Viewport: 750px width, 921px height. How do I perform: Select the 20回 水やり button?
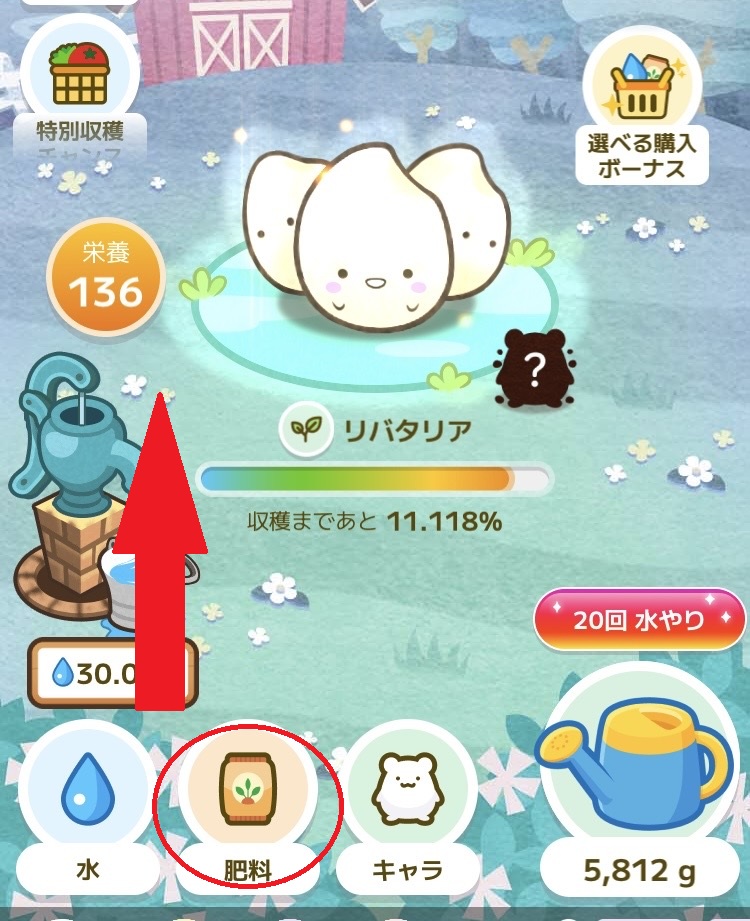[639, 619]
